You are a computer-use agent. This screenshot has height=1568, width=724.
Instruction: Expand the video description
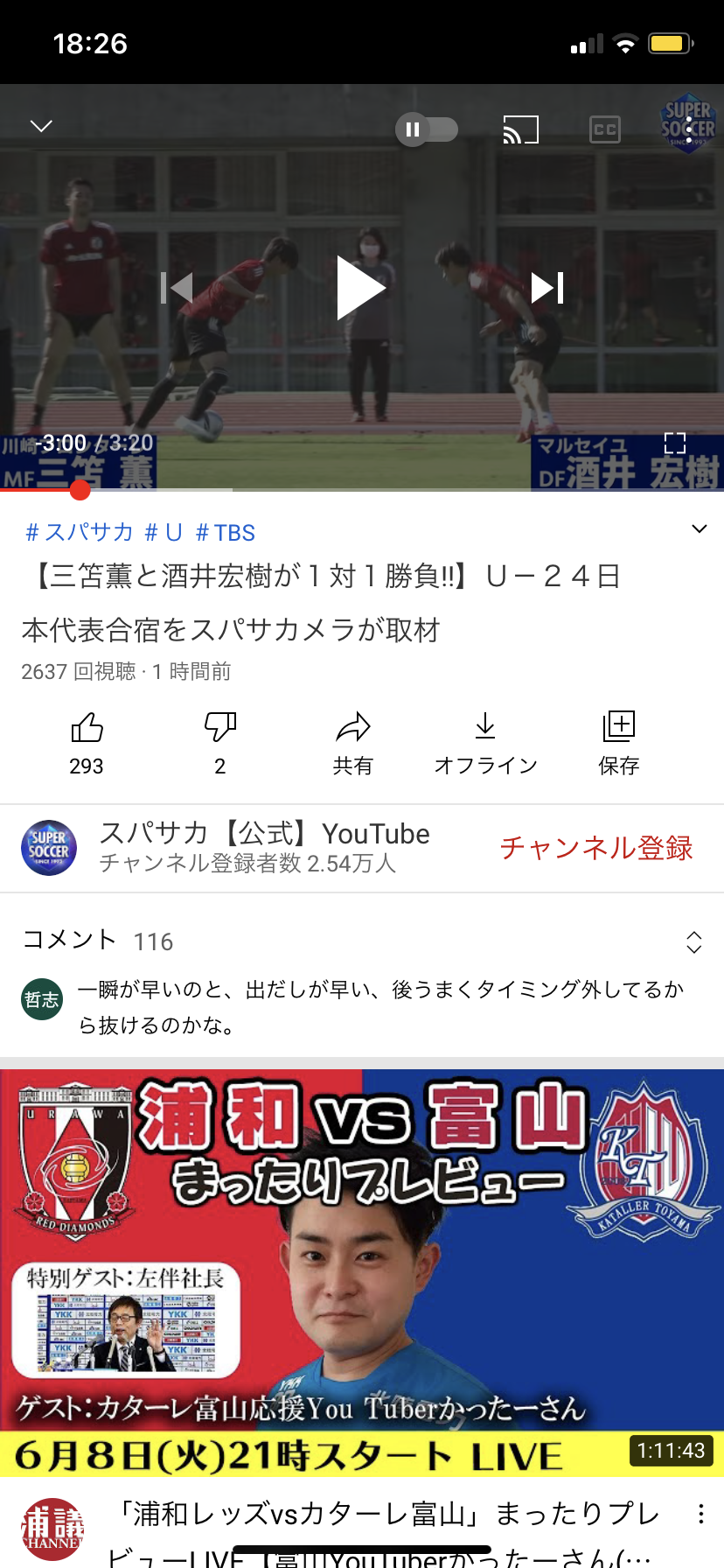coord(699,529)
